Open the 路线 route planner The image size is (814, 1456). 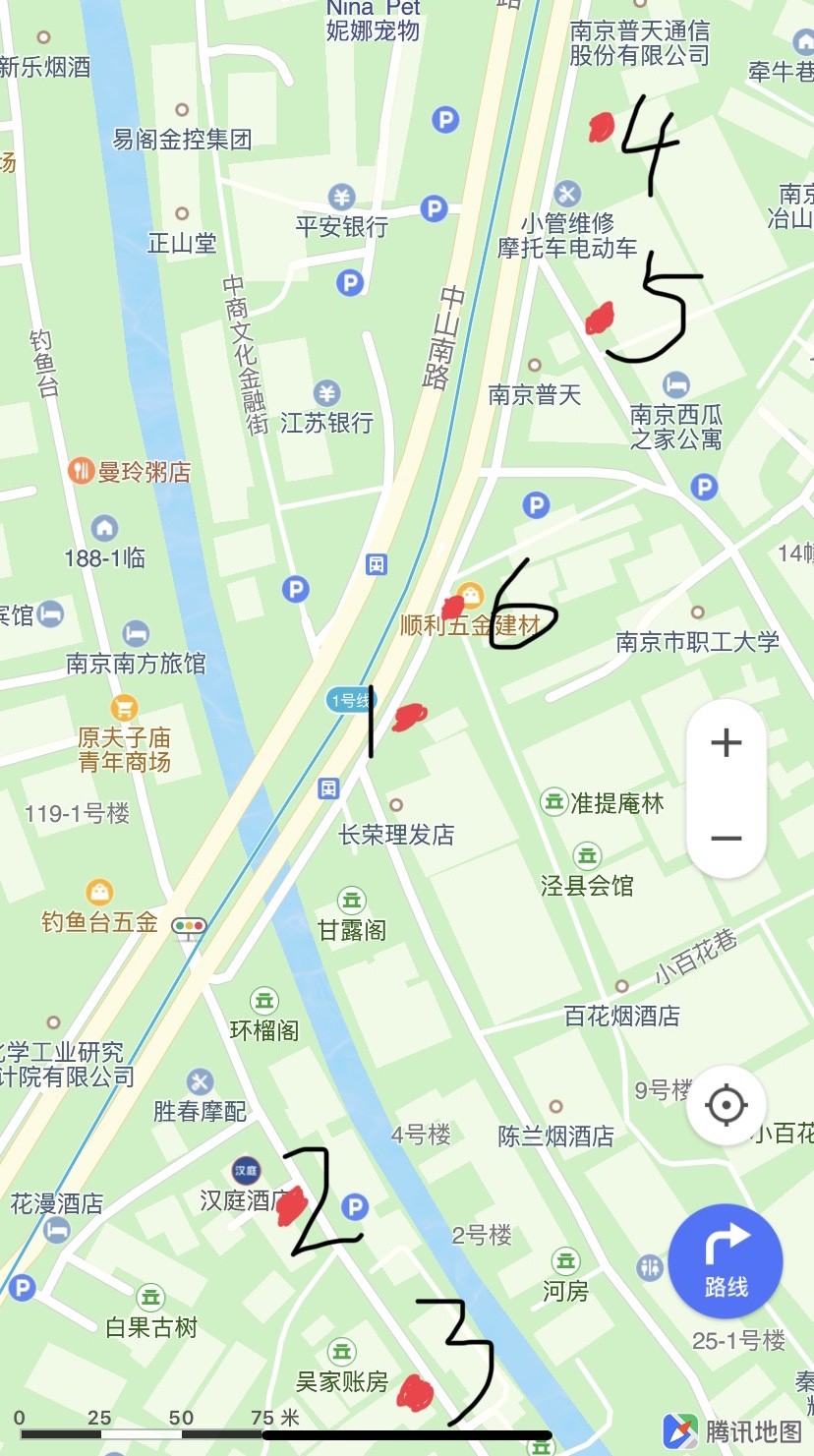pos(726,1261)
